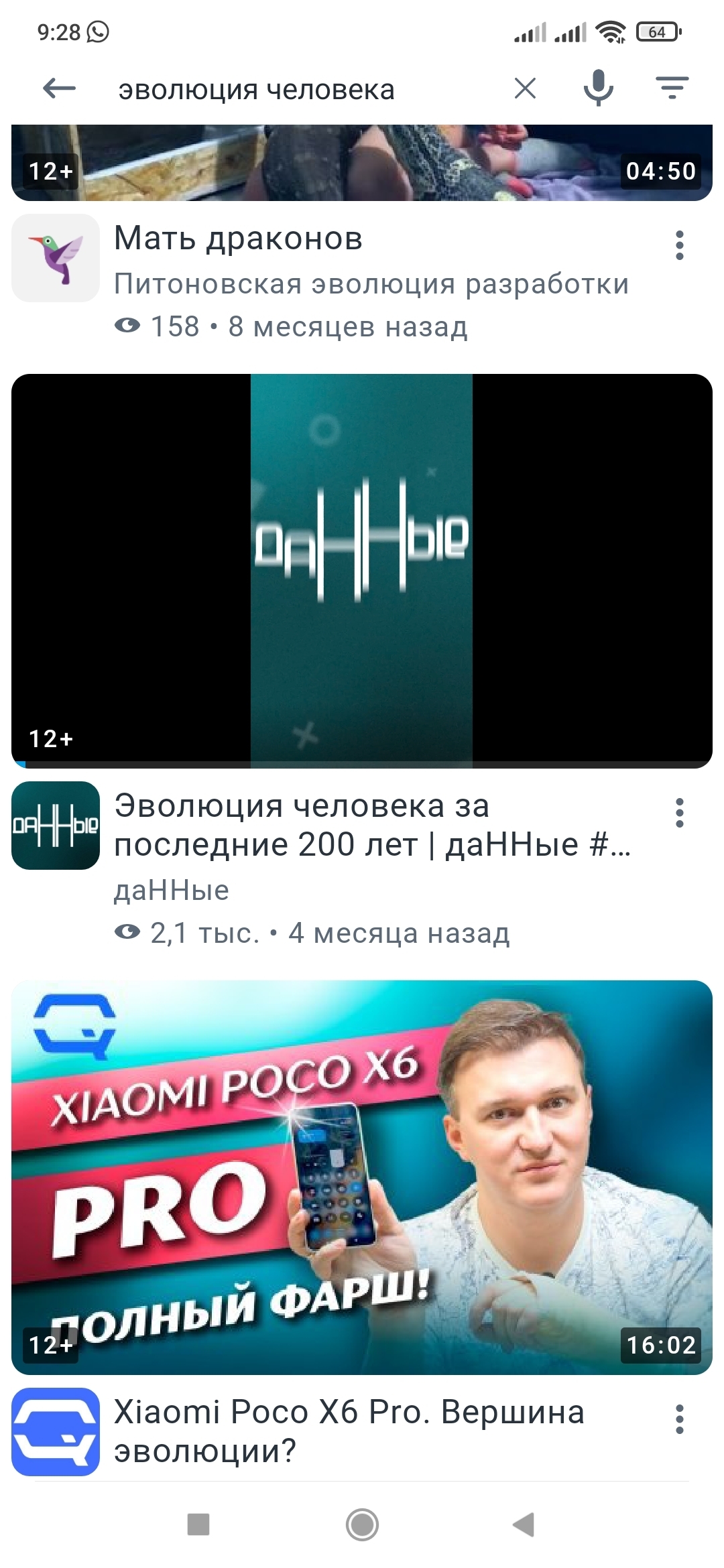Clear the search query with the X
Viewport: 724px width, 1568px height.
tap(525, 88)
